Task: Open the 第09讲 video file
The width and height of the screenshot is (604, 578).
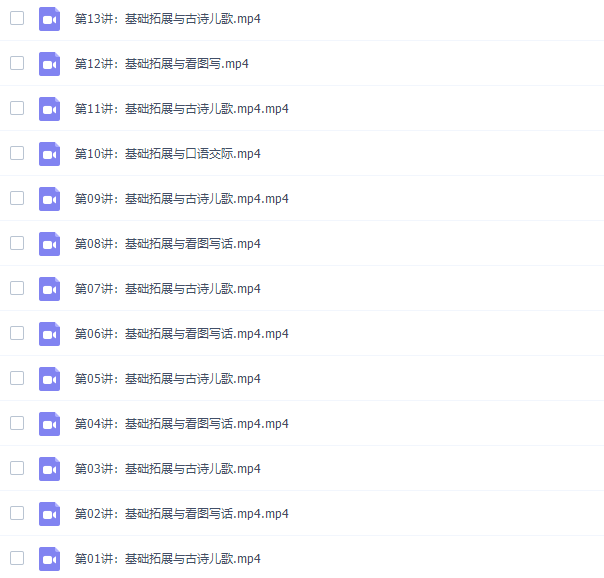Action: [181, 199]
